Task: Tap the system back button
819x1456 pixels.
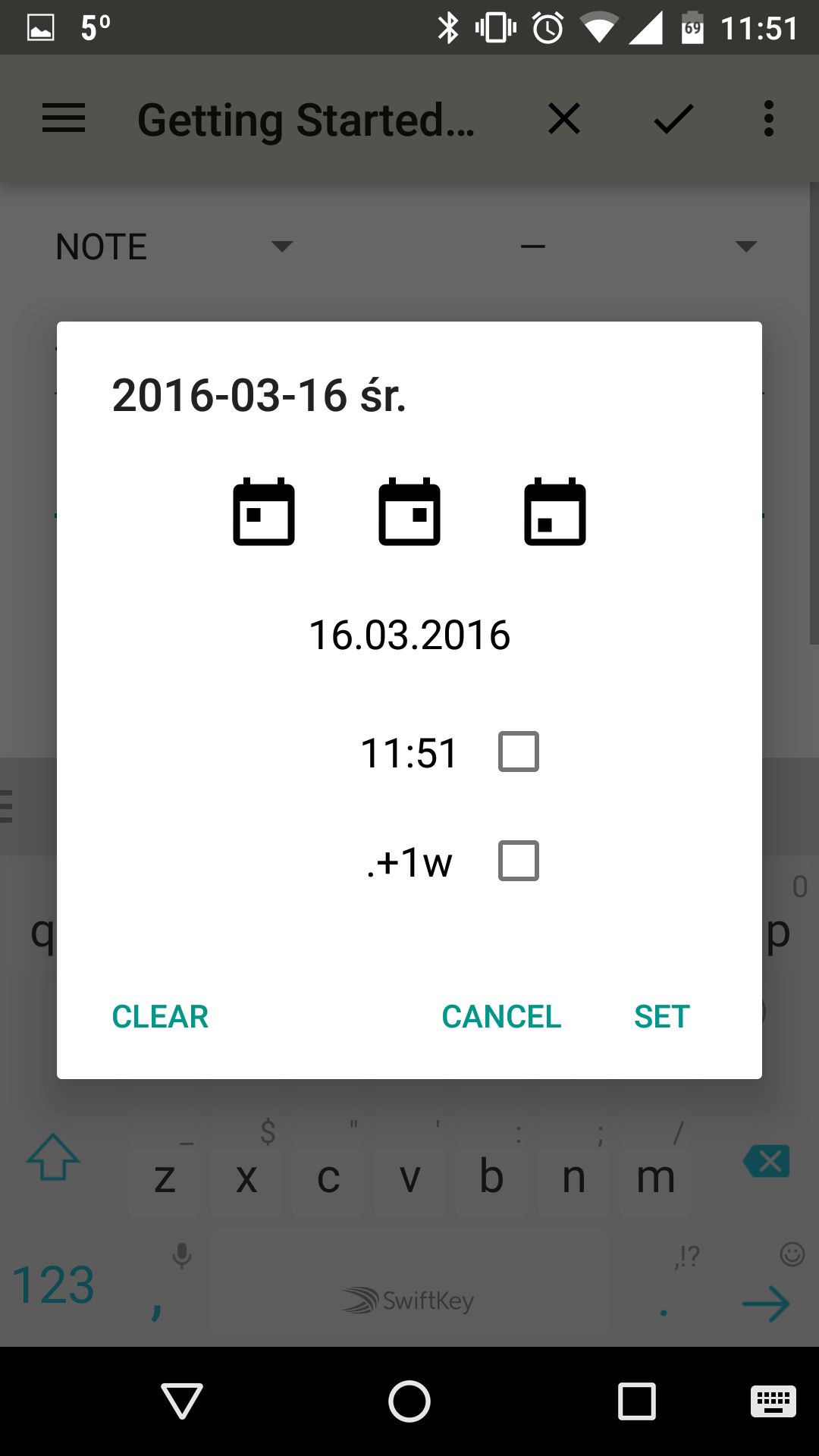Action: tap(182, 1401)
